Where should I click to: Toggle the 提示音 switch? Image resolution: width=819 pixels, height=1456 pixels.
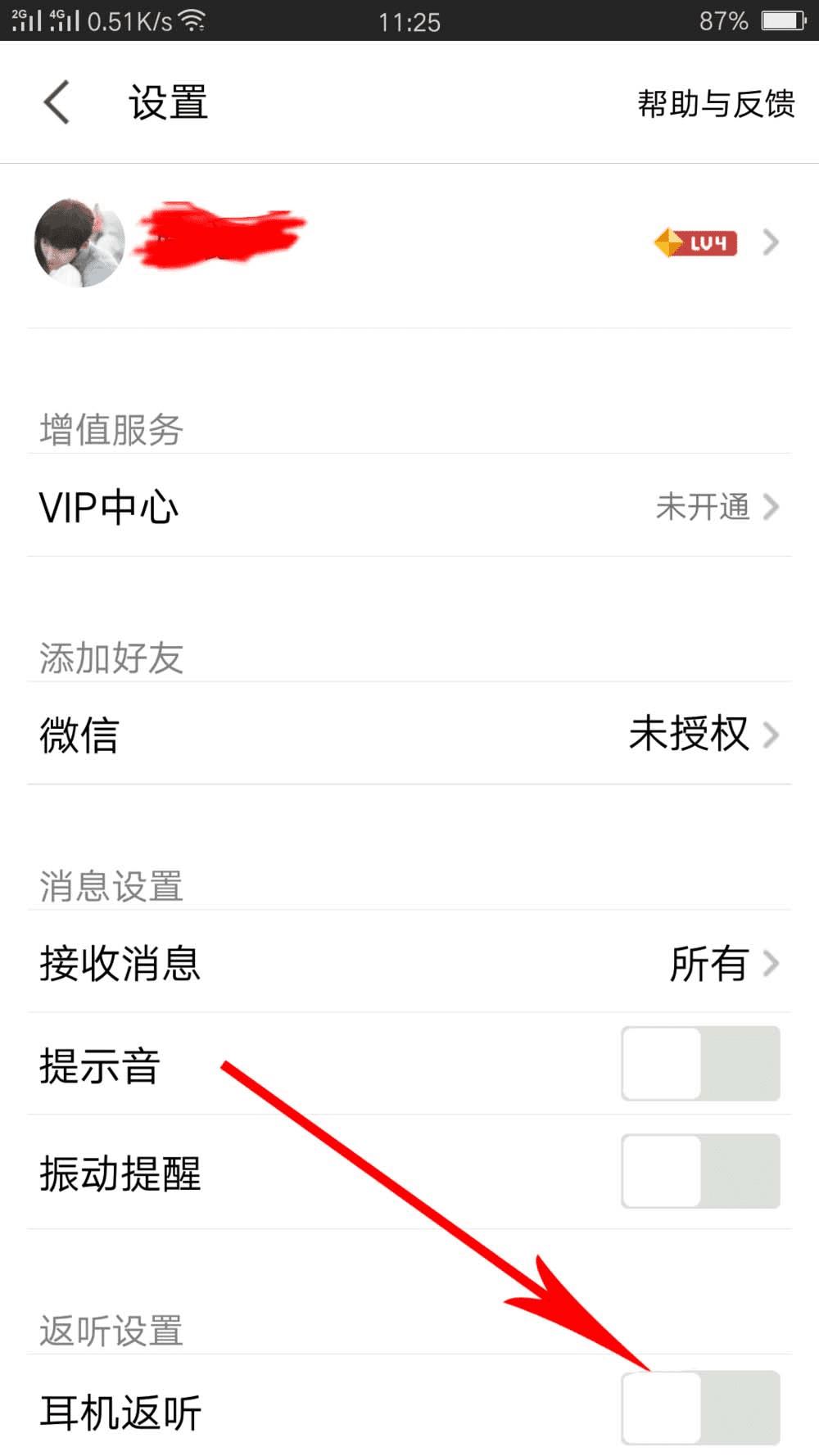point(700,1064)
